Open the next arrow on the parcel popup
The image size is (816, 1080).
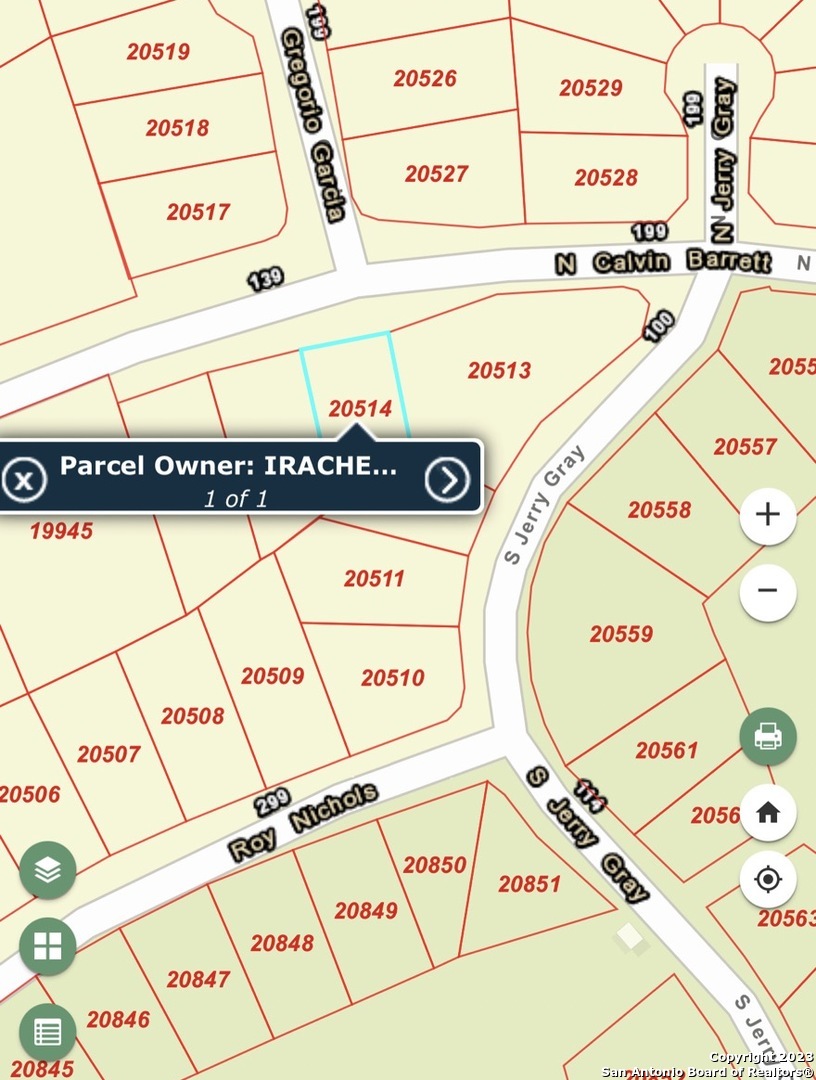pos(447,480)
